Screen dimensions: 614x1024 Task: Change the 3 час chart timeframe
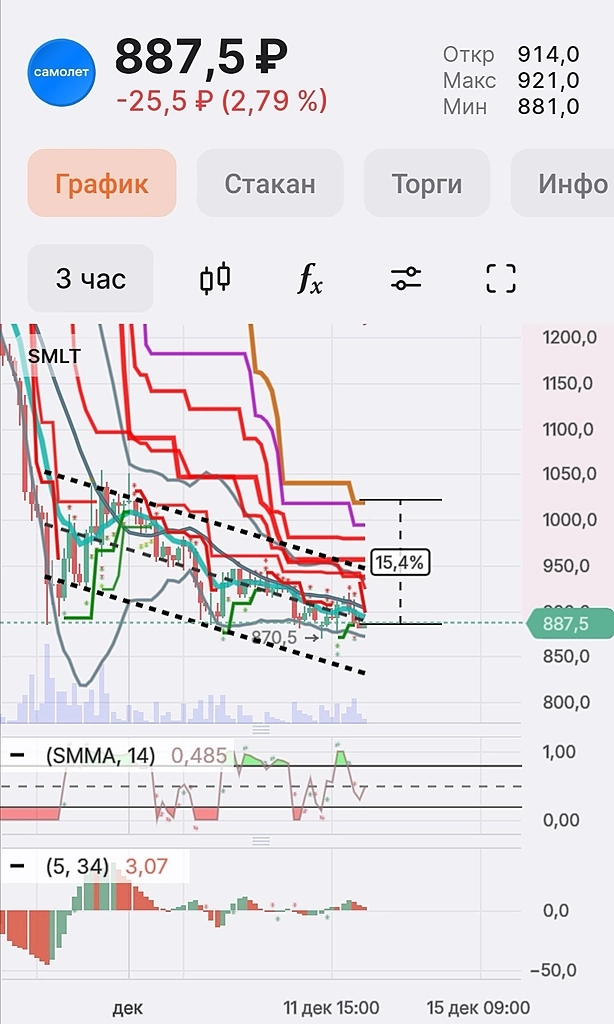click(x=91, y=278)
